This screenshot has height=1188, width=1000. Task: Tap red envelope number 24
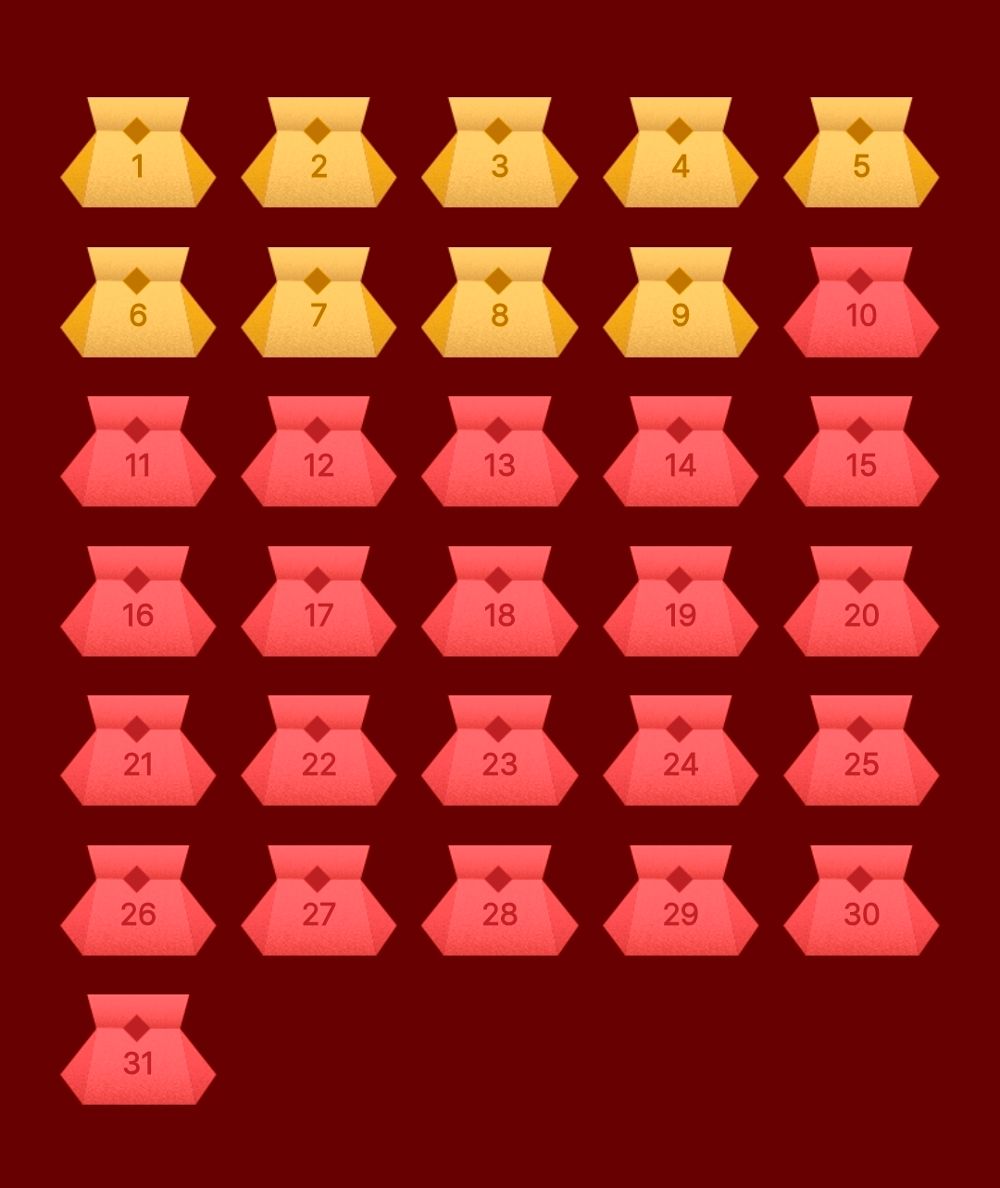(680, 753)
